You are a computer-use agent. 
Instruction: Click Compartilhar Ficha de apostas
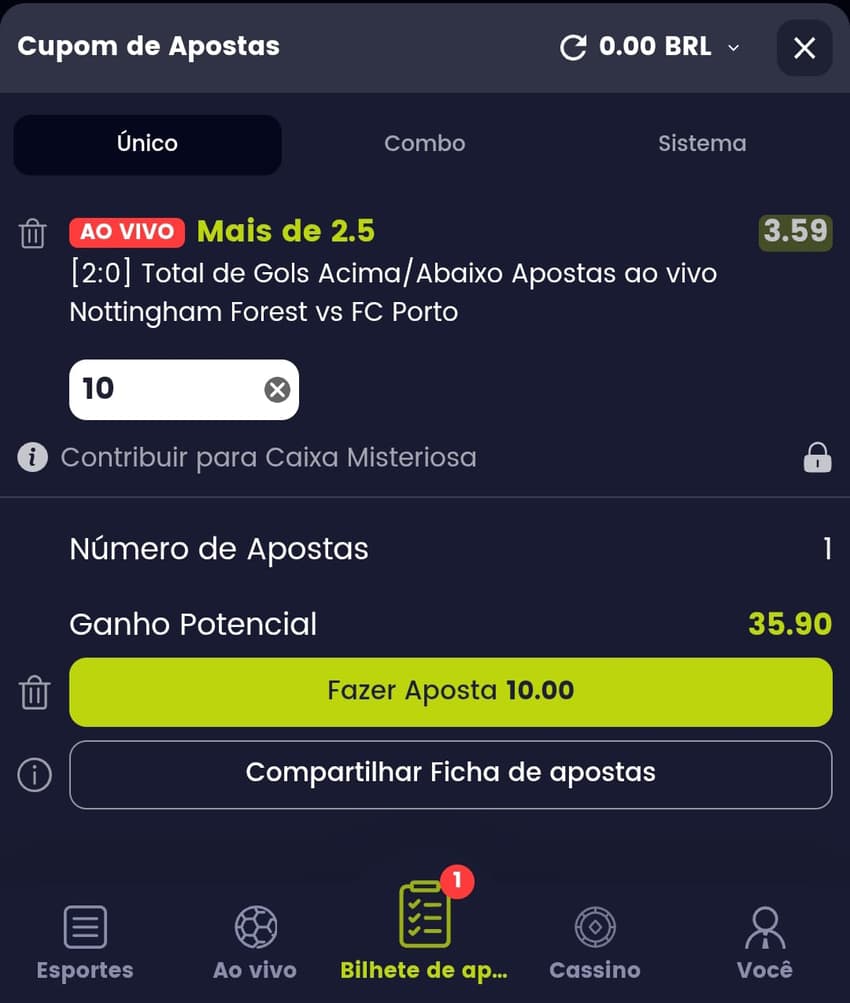click(x=450, y=775)
